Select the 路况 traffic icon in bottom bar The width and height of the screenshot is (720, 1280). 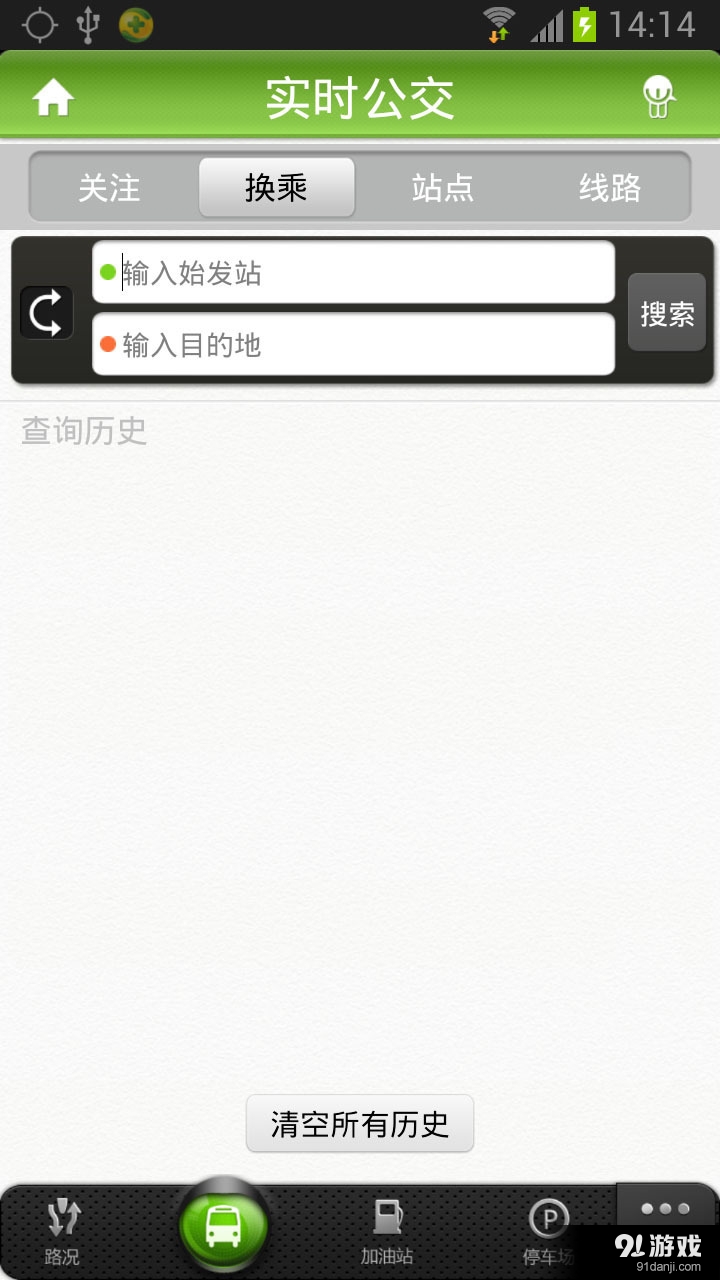62,1228
